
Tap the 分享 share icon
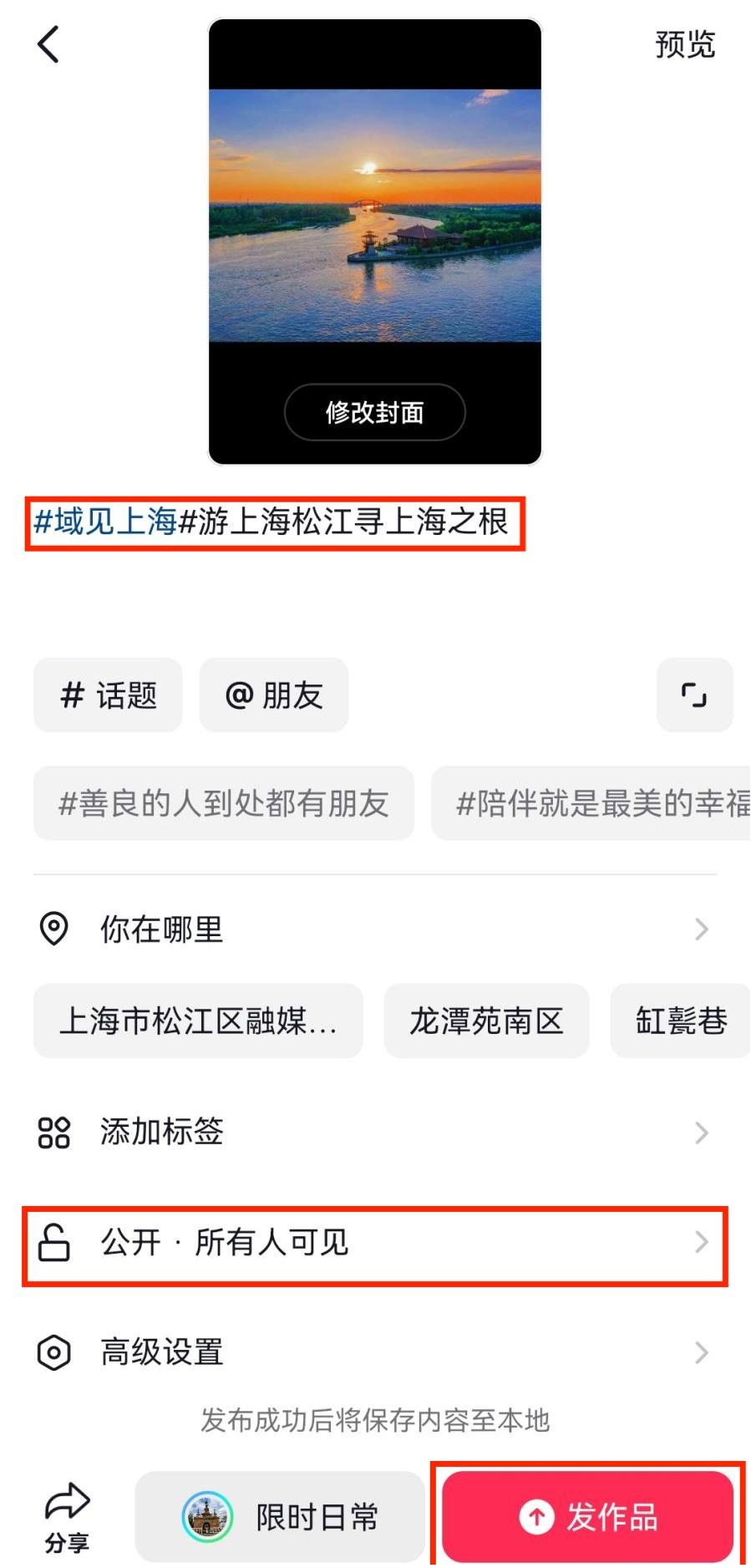click(67, 1516)
